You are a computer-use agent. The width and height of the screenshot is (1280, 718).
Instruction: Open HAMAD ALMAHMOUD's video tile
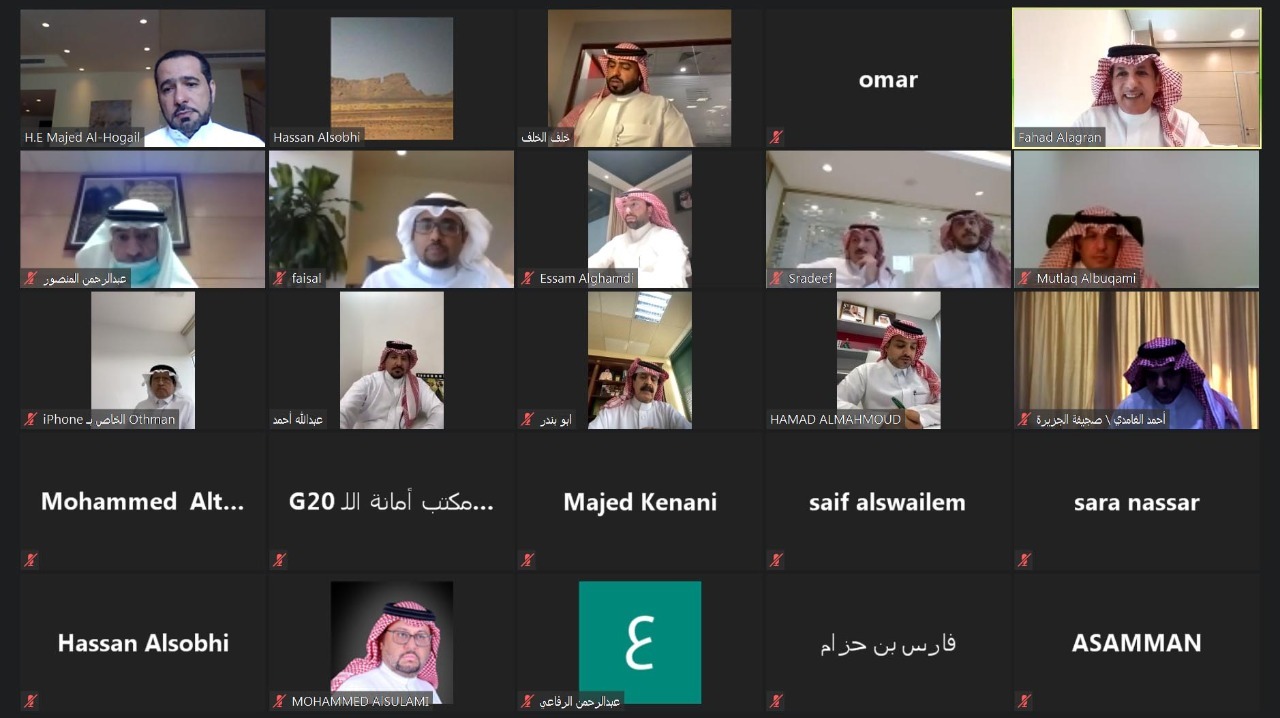(888, 360)
